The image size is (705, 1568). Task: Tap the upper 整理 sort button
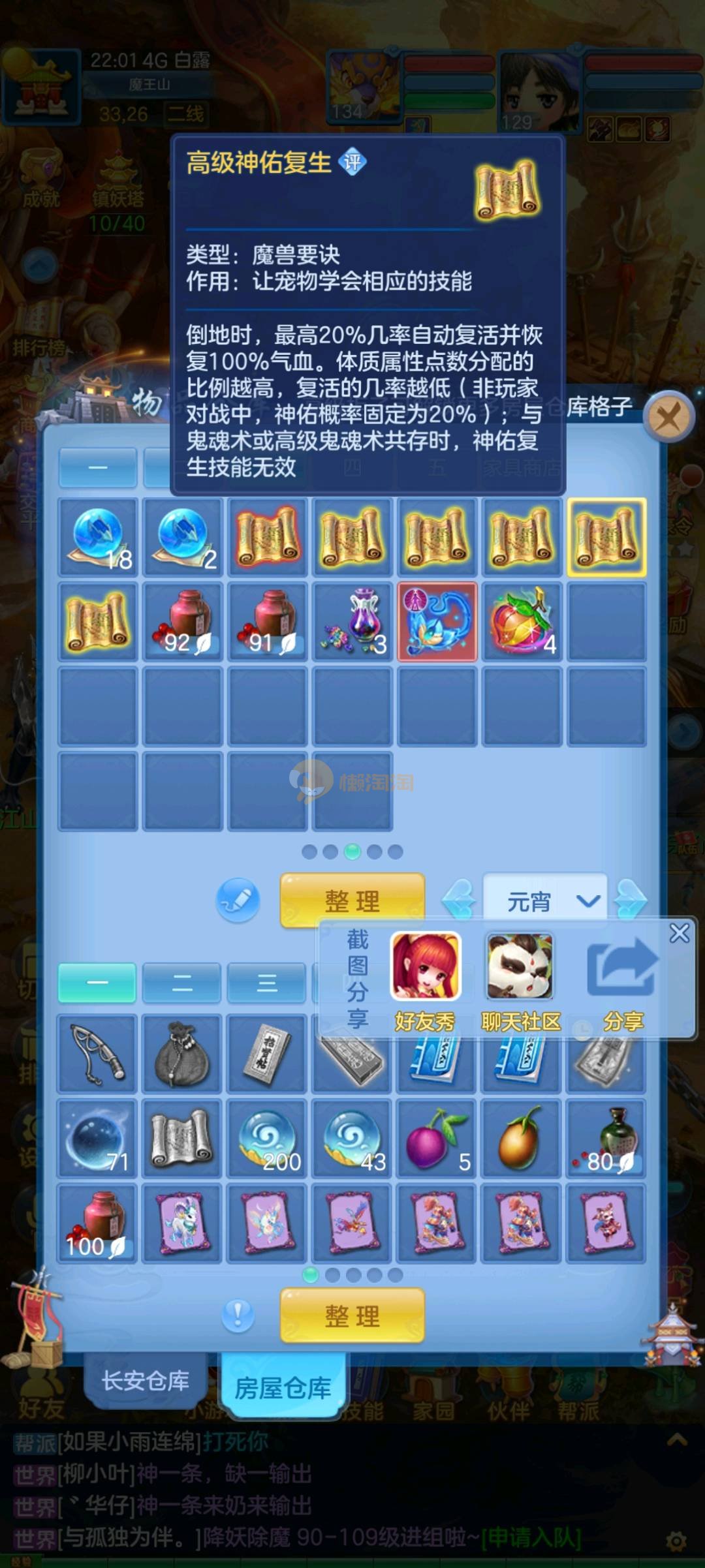352,900
